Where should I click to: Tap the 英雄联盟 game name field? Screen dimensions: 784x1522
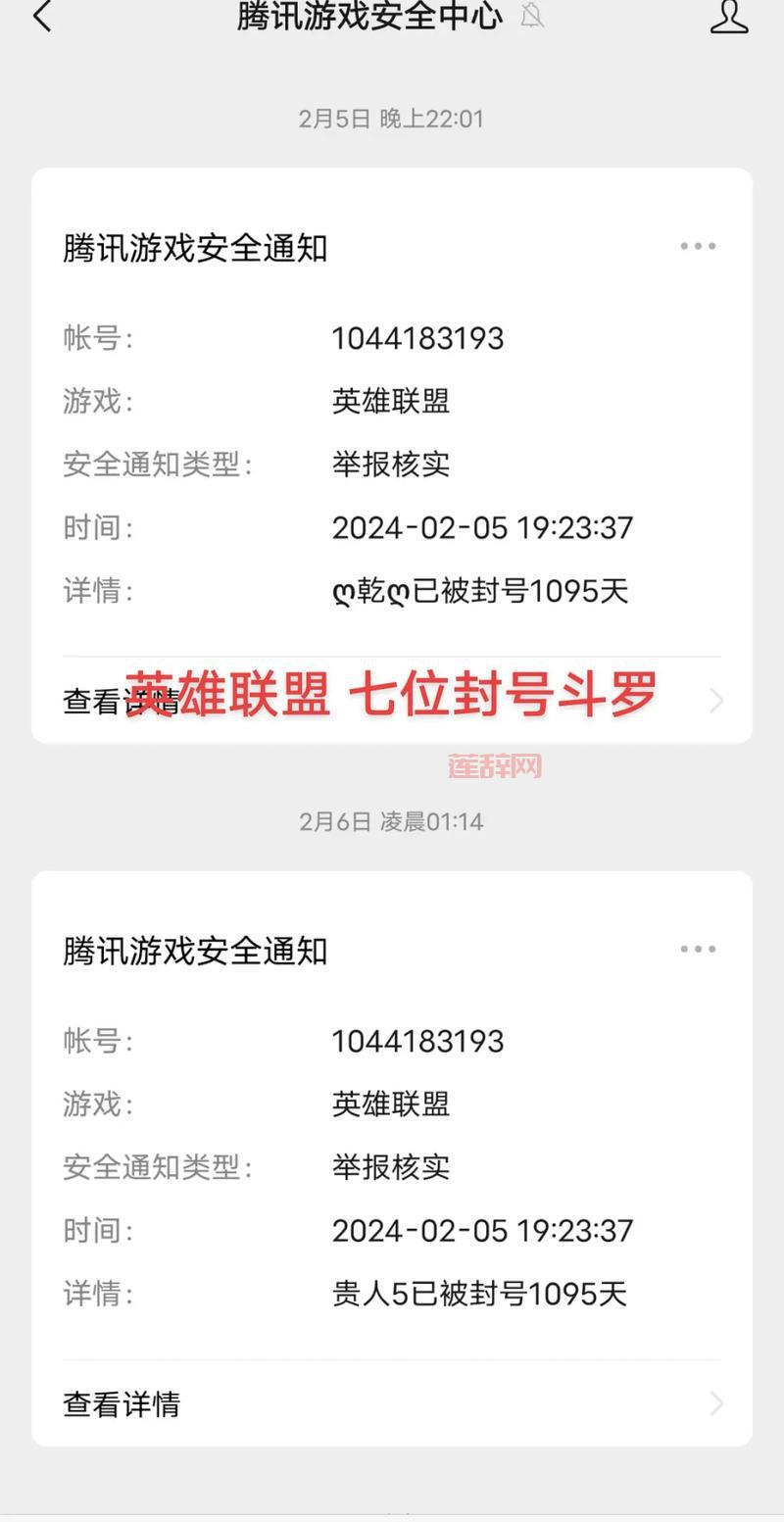pyautogui.click(x=391, y=401)
